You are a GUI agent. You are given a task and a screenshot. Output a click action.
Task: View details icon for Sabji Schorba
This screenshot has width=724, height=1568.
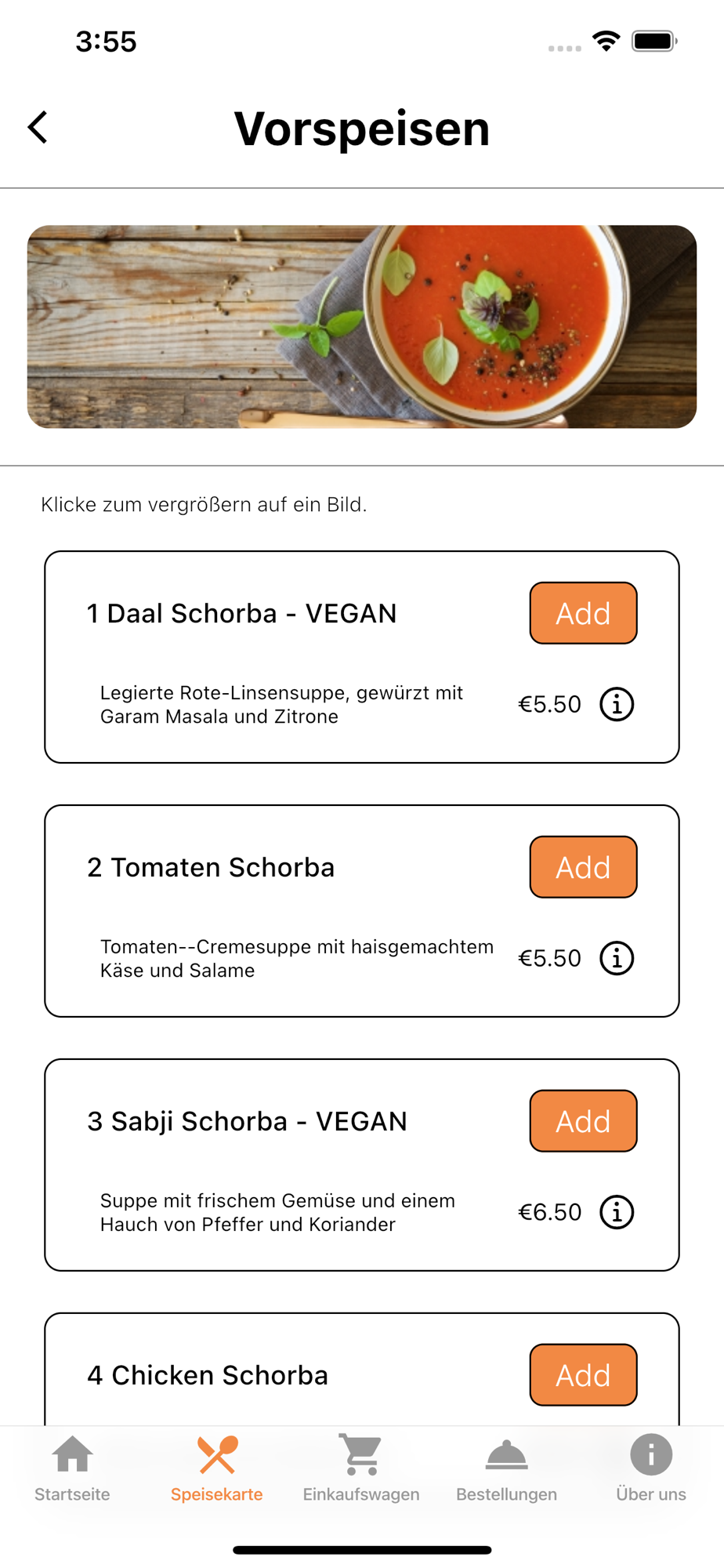[617, 1212]
